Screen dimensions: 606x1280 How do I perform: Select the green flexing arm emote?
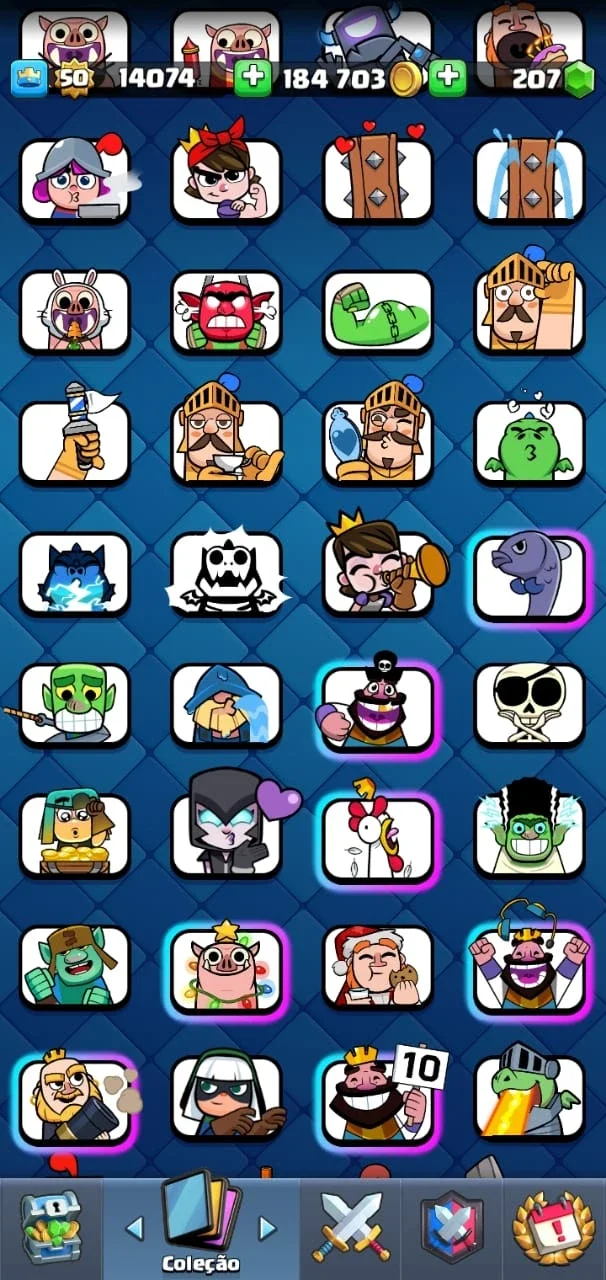click(x=378, y=311)
